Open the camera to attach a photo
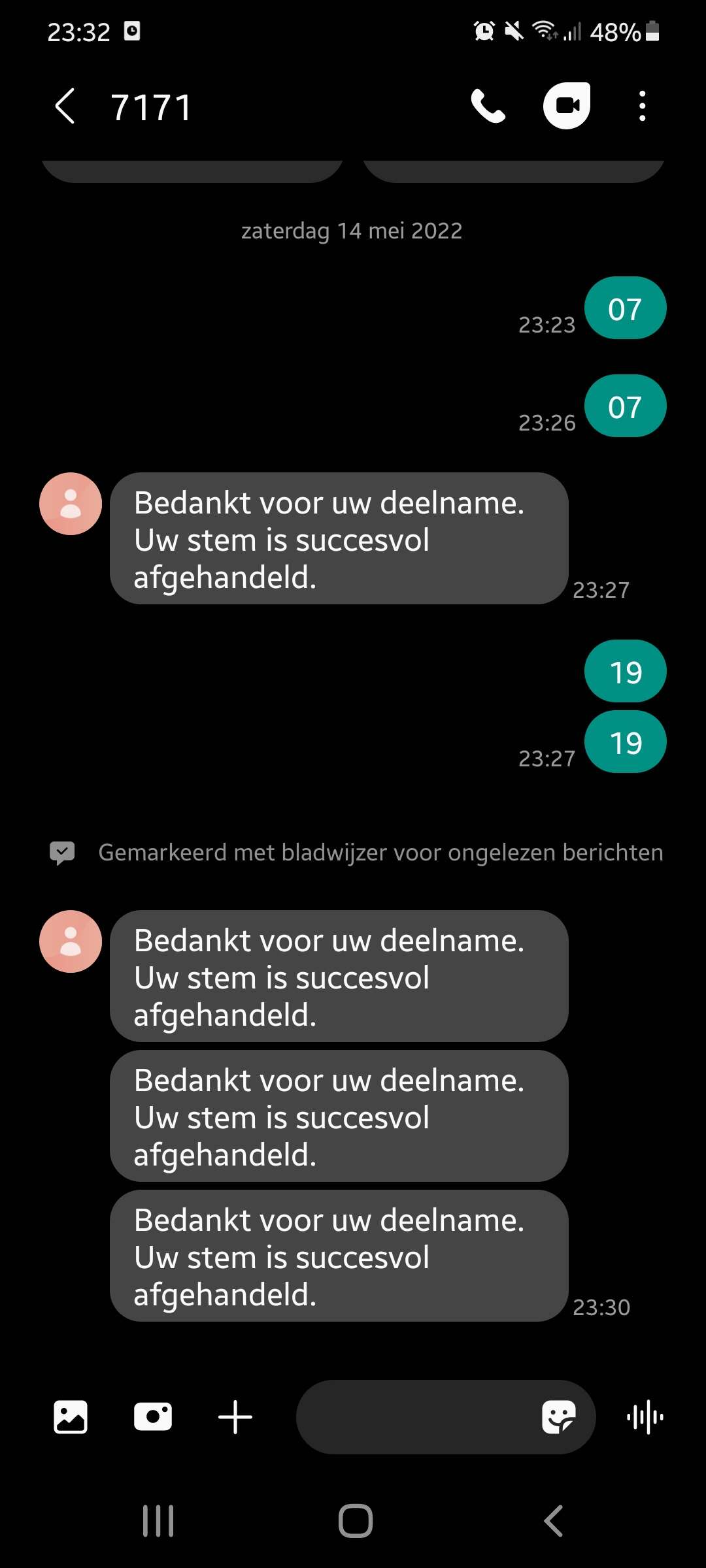706x1568 pixels. (153, 1417)
